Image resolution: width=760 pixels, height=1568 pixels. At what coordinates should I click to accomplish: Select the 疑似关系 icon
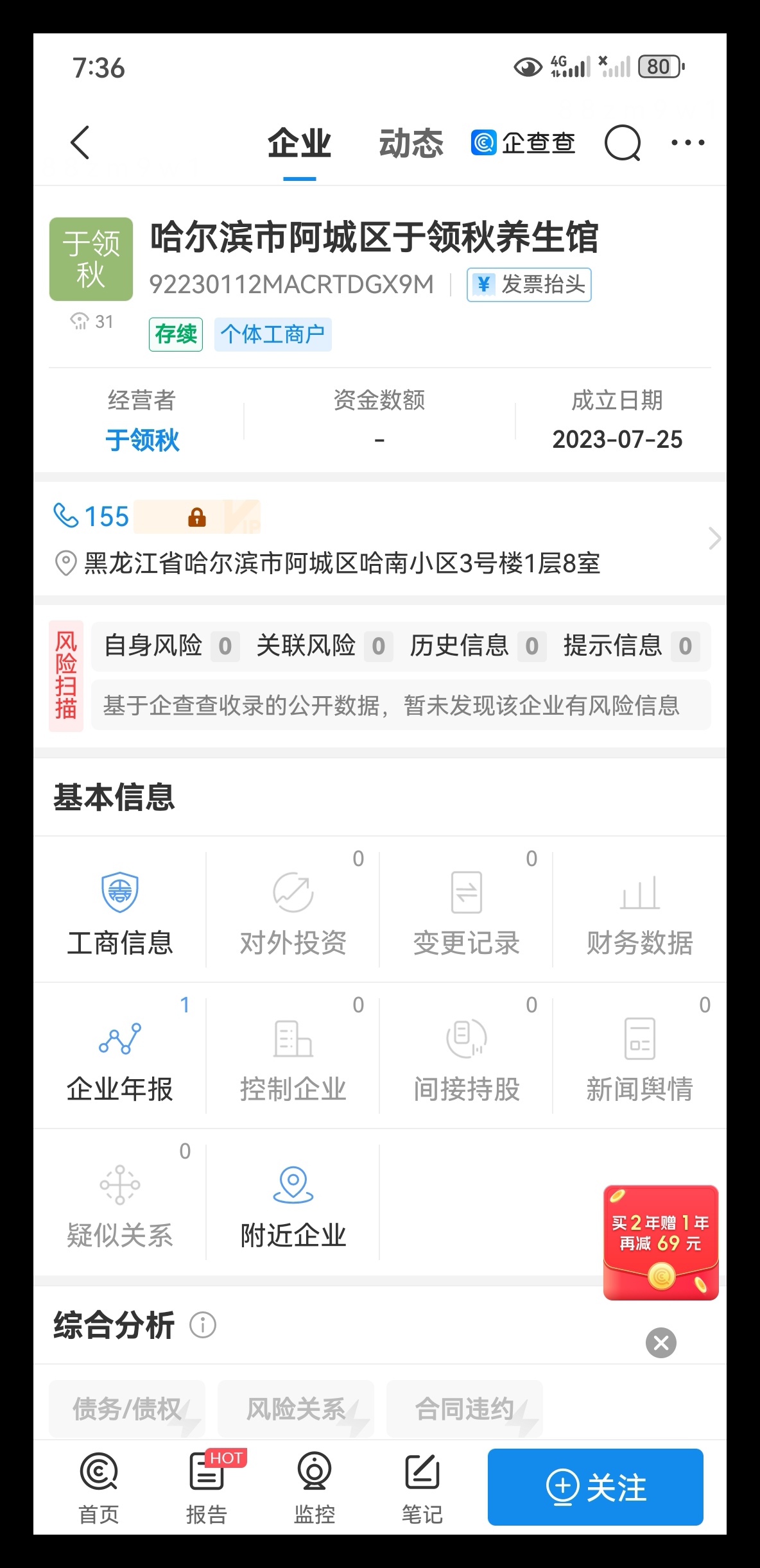(x=119, y=1185)
